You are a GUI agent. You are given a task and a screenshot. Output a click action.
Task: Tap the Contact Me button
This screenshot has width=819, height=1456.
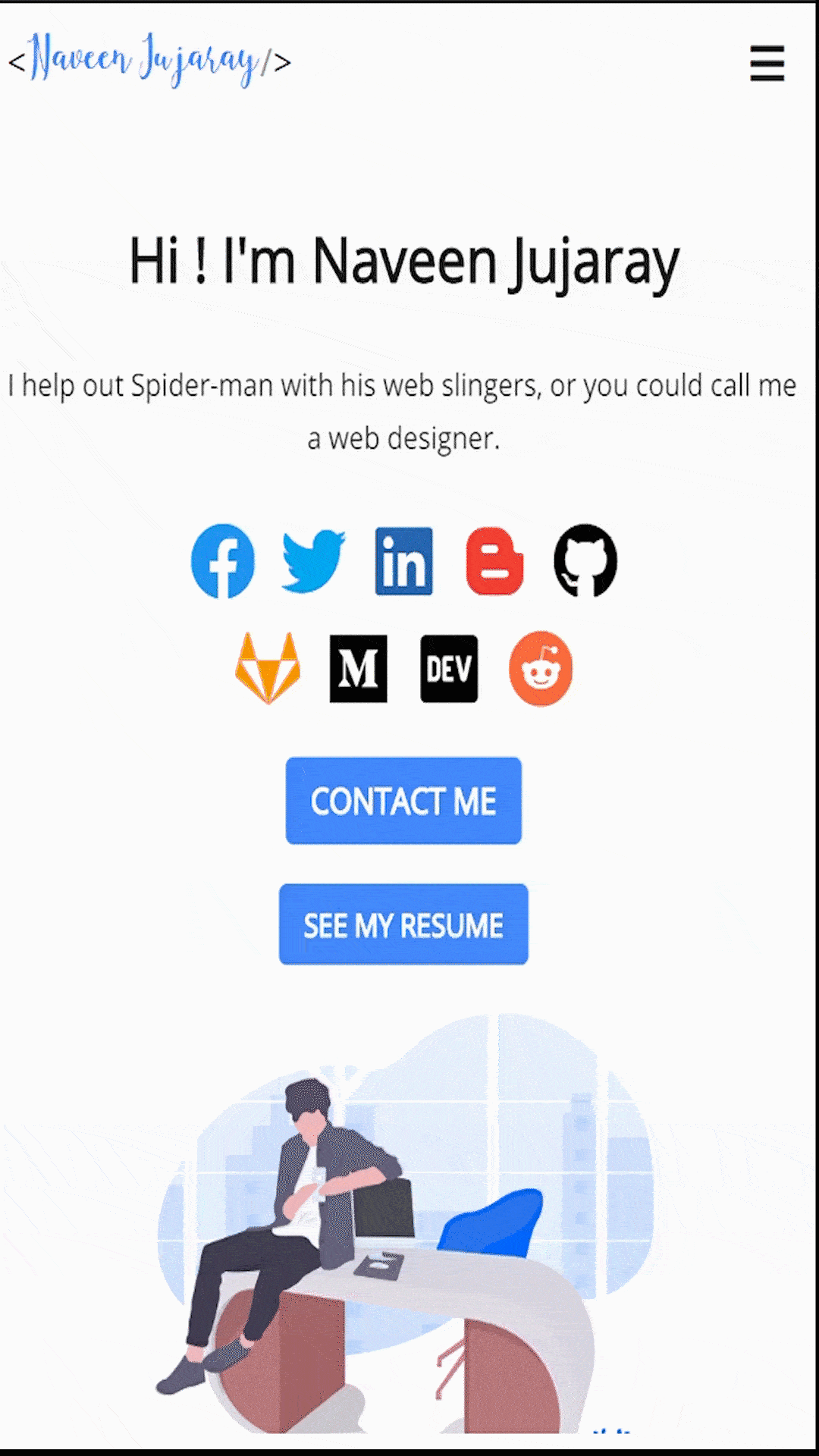(x=403, y=801)
